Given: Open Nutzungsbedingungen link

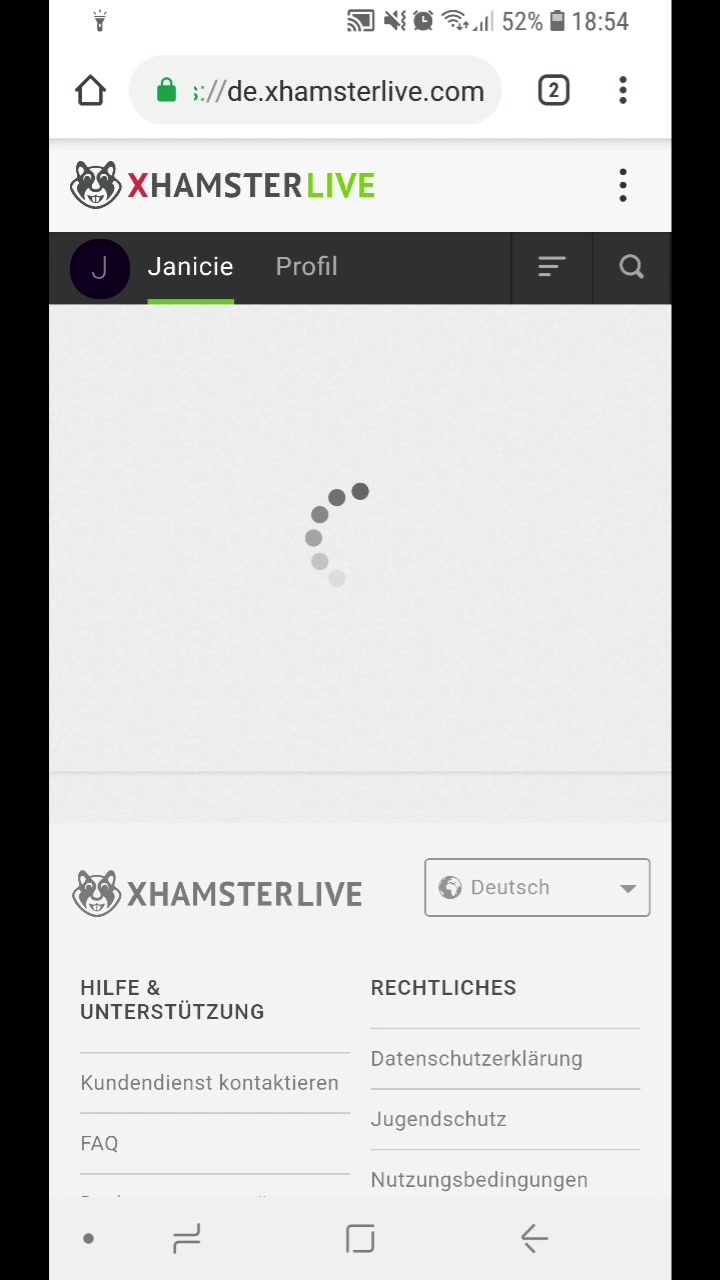Looking at the screenshot, I should click(x=479, y=1180).
